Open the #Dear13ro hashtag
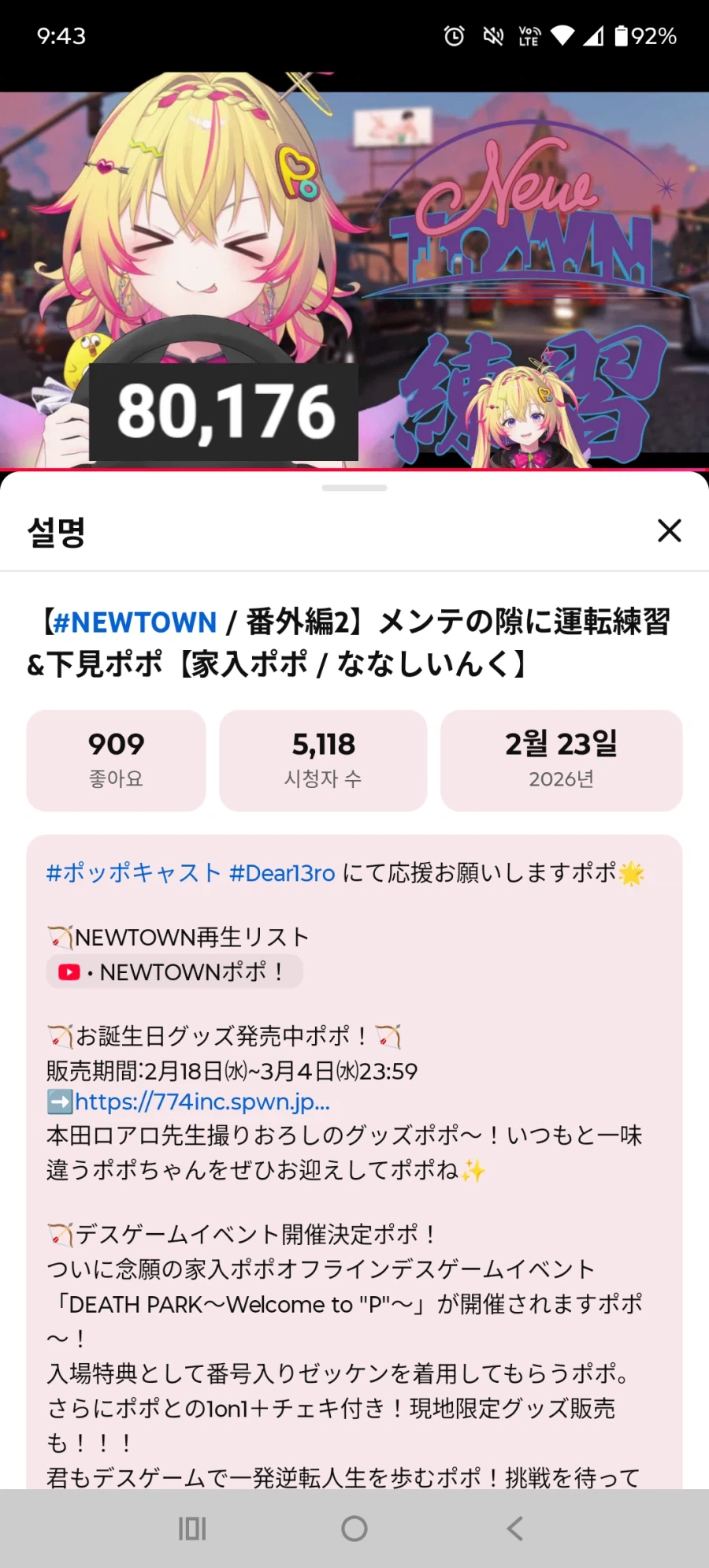 [282, 873]
